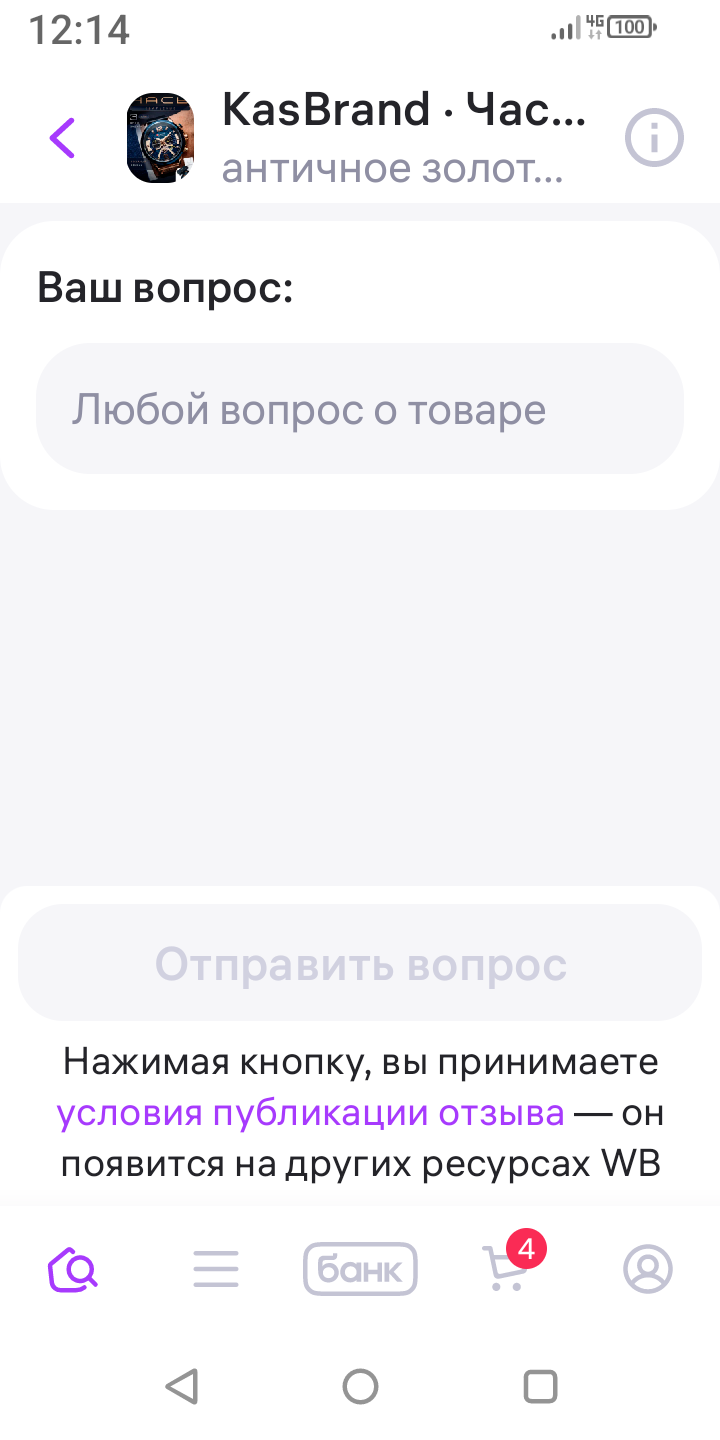Tap the system home button
Viewport: 720px width, 1440px height.
[x=360, y=1386]
